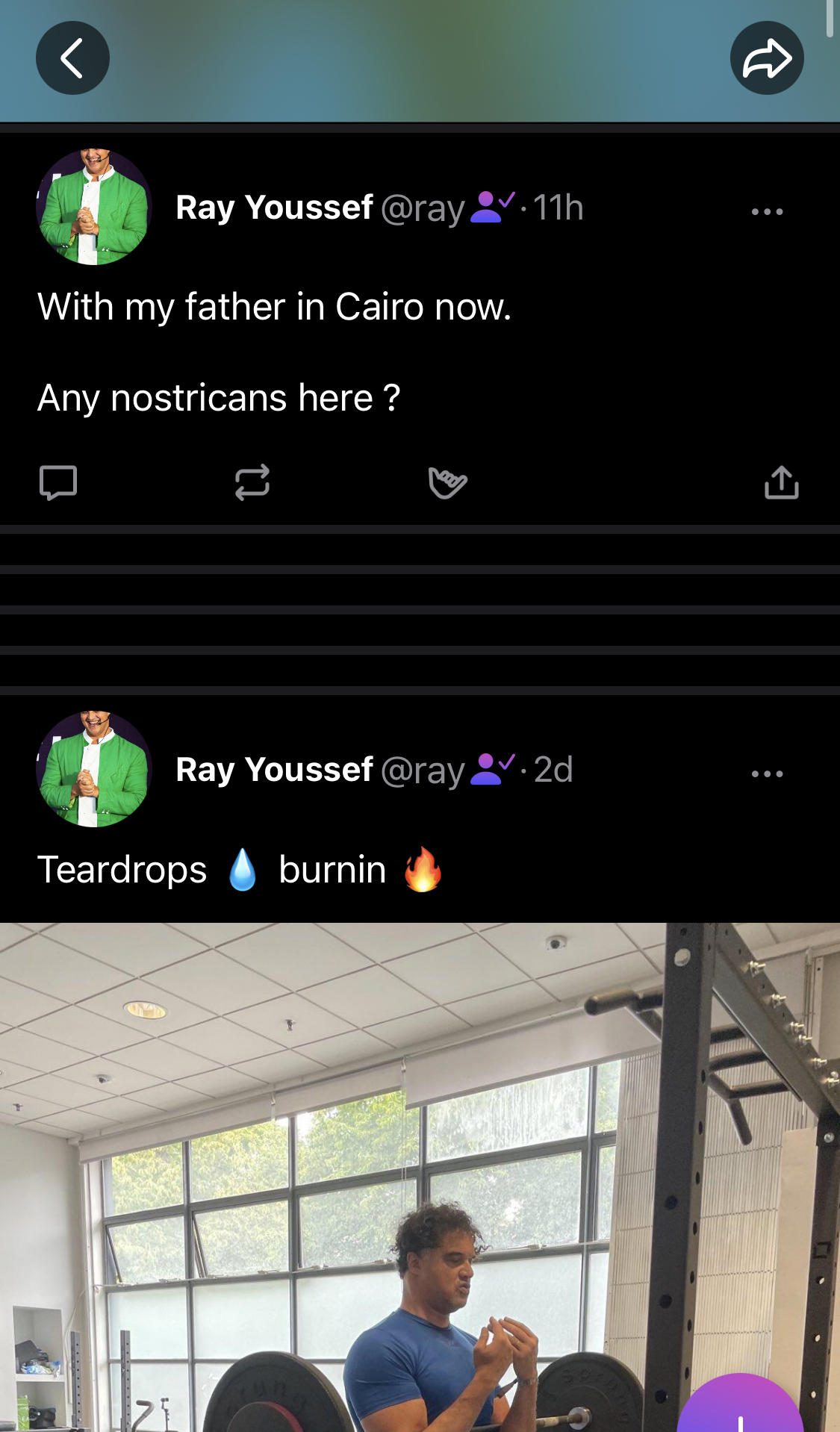Go back using the top-left arrow

click(x=72, y=58)
